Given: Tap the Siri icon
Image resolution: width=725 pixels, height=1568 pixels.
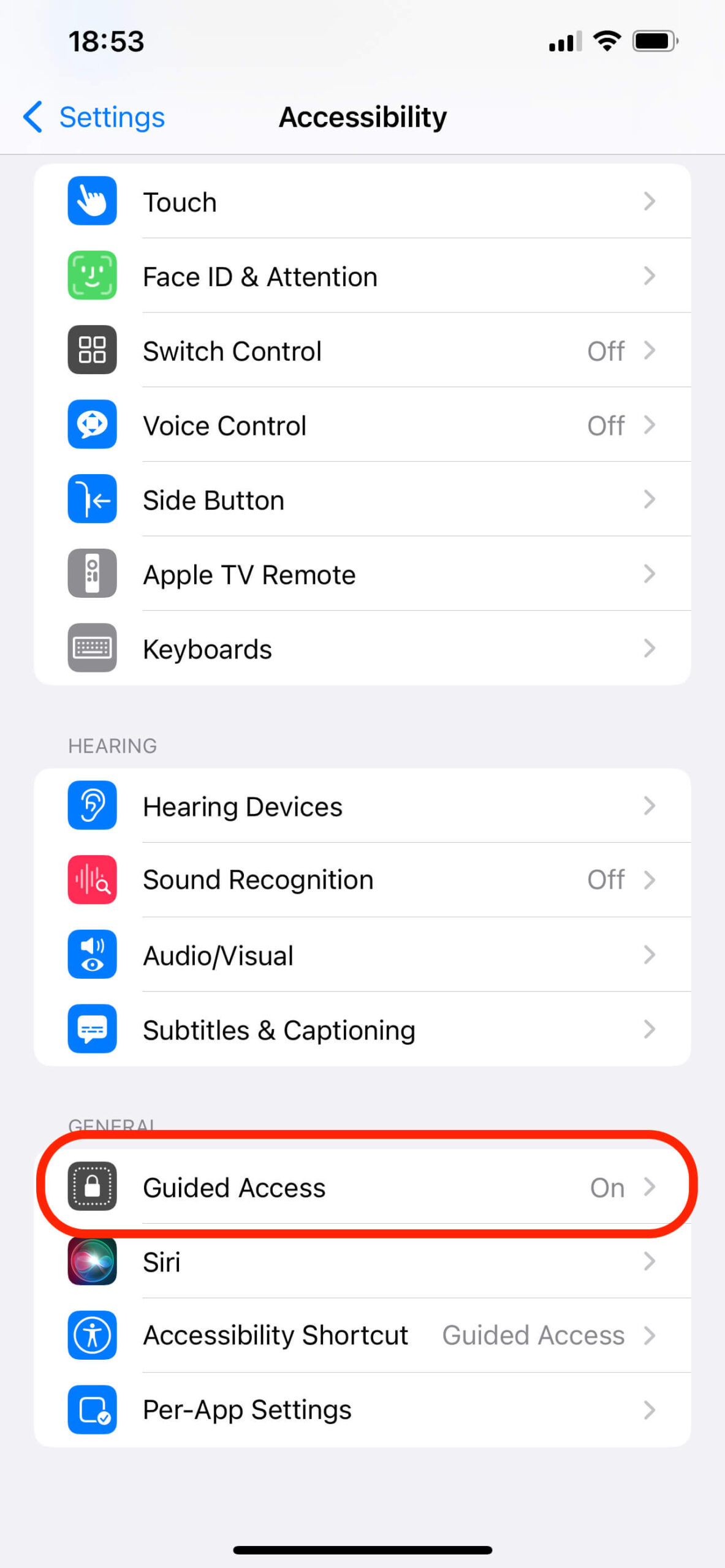Looking at the screenshot, I should tap(92, 1262).
